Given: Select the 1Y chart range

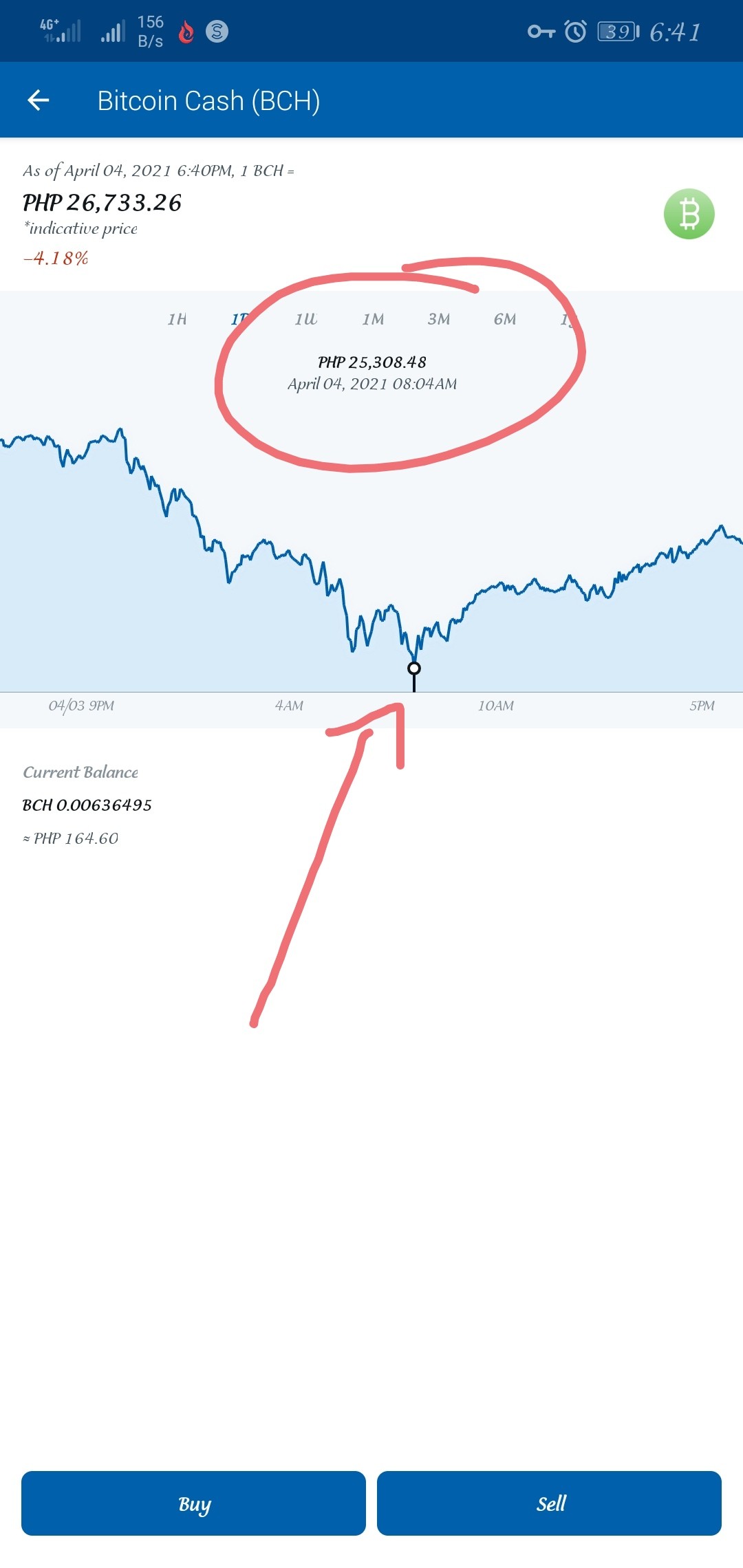Looking at the screenshot, I should 569,319.
